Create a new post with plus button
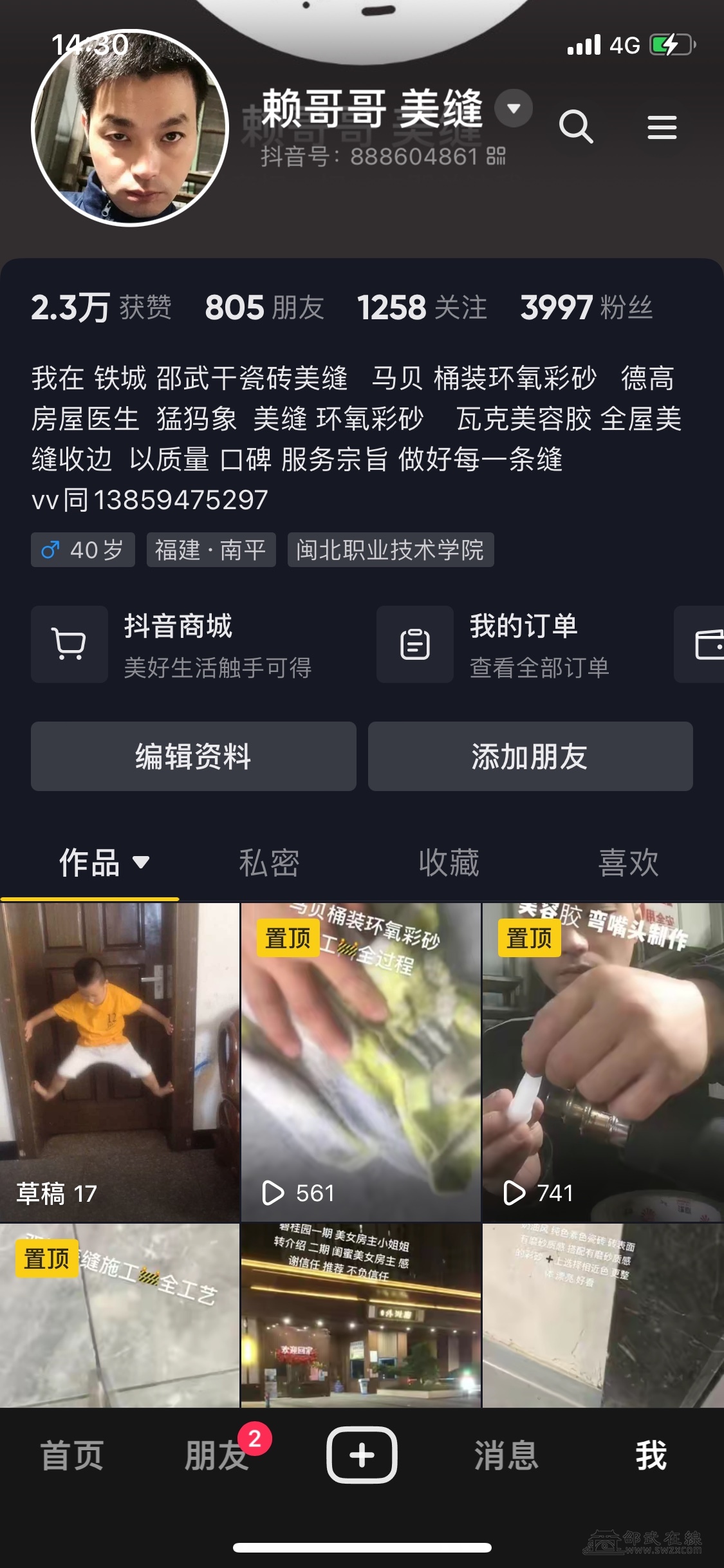Image resolution: width=724 pixels, height=1568 pixels. pyautogui.click(x=362, y=1455)
